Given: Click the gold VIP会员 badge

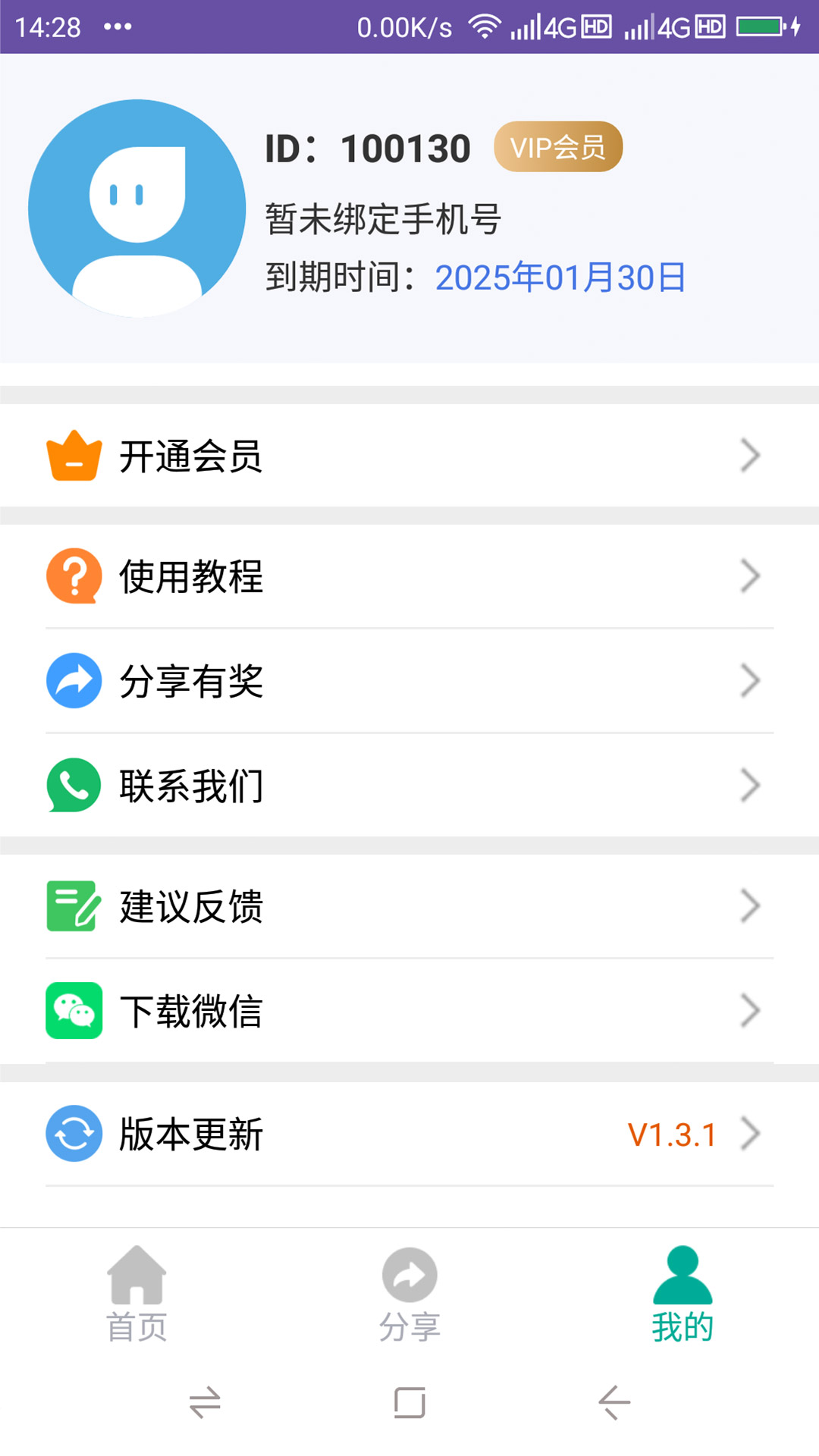Looking at the screenshot, I should click(x=559, y=146).
